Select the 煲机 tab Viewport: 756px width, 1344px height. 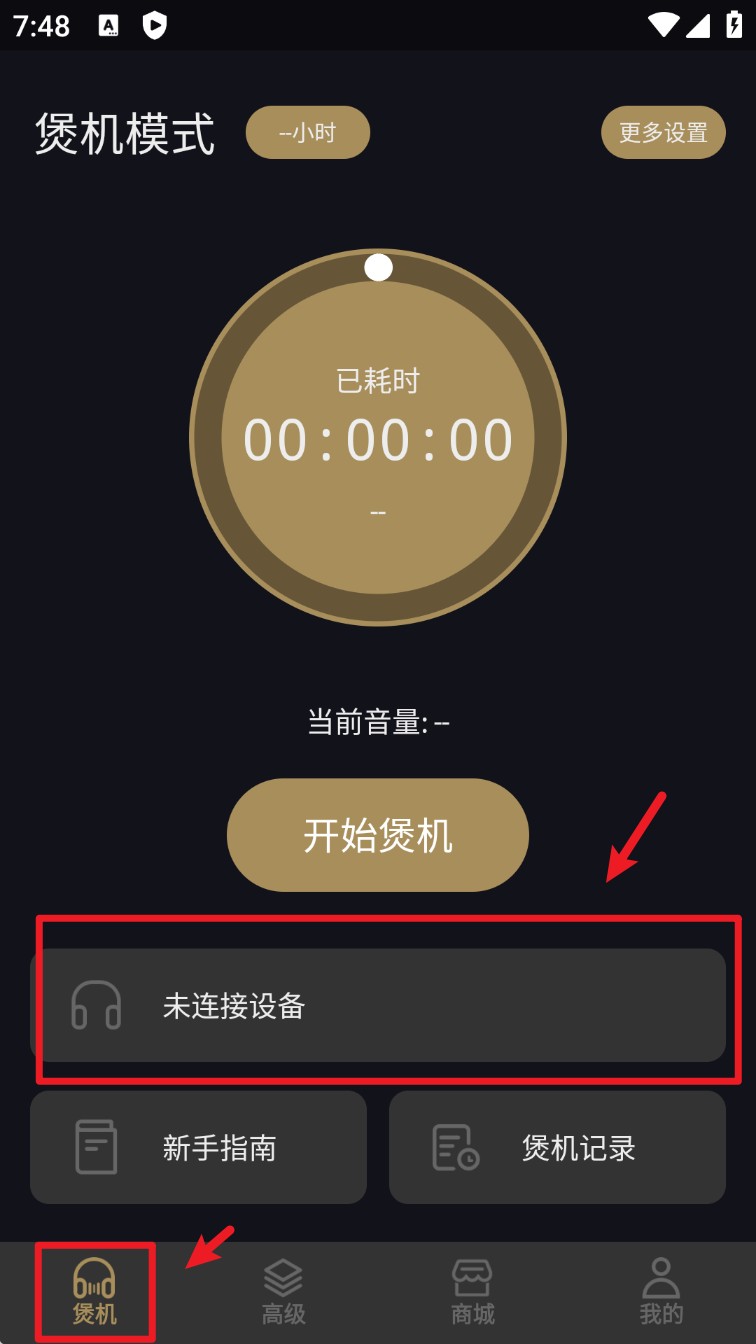tap(95, 1292)
